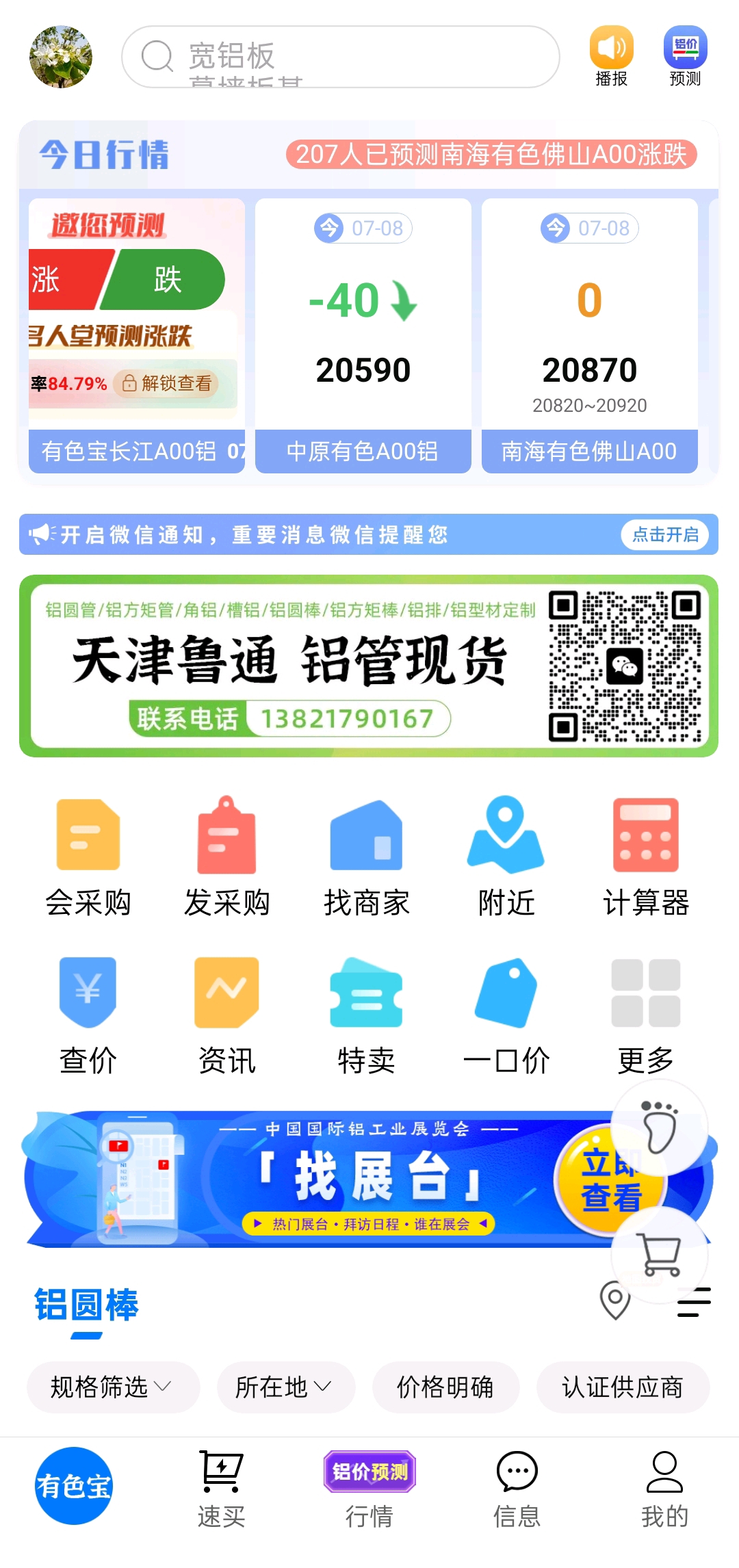Switch to the 信息 tab
The height and width of the screenshot is (1568, 739).
click(x=517, y=1489)
